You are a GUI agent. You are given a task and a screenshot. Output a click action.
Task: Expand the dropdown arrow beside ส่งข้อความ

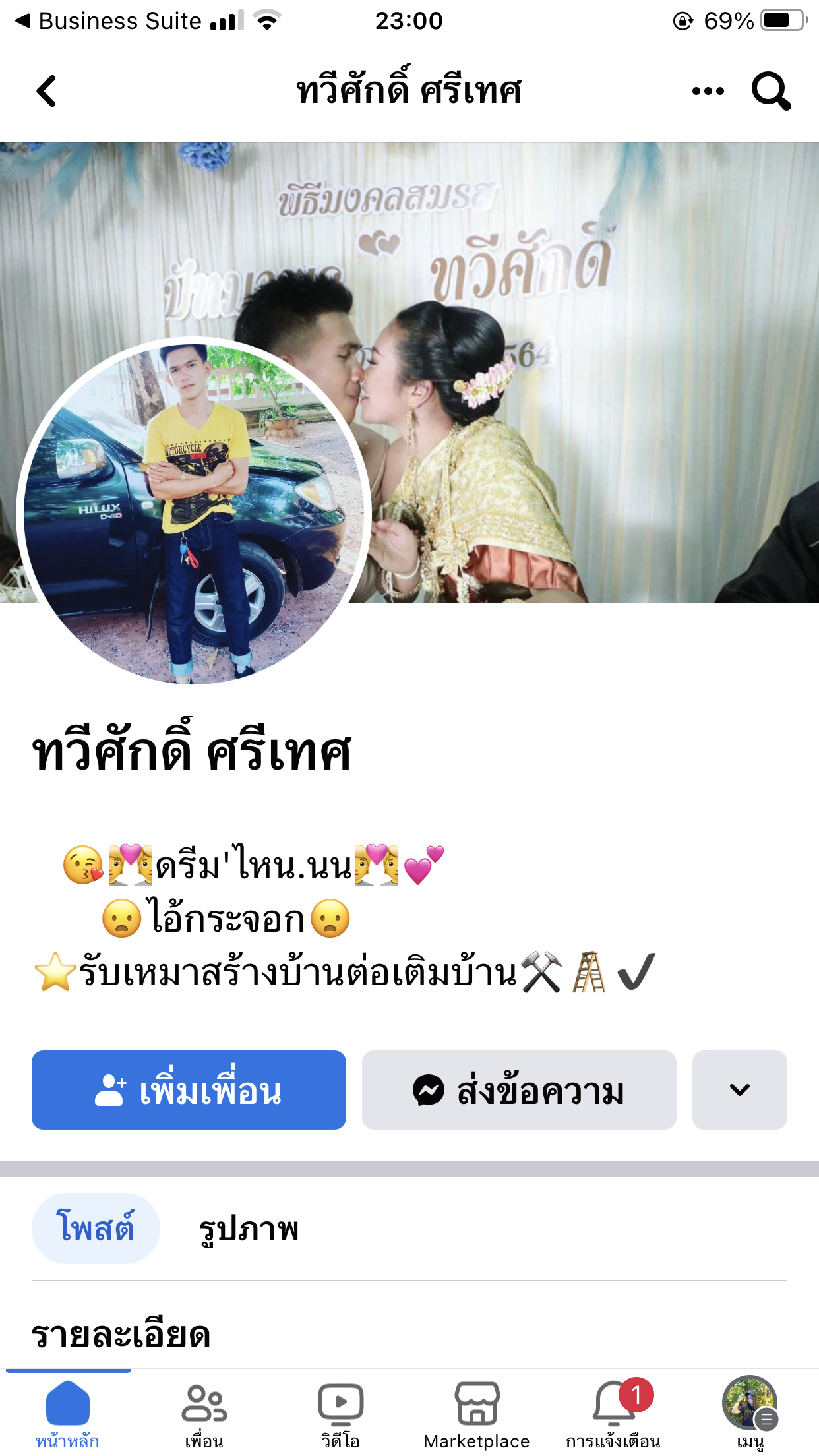739,1090
